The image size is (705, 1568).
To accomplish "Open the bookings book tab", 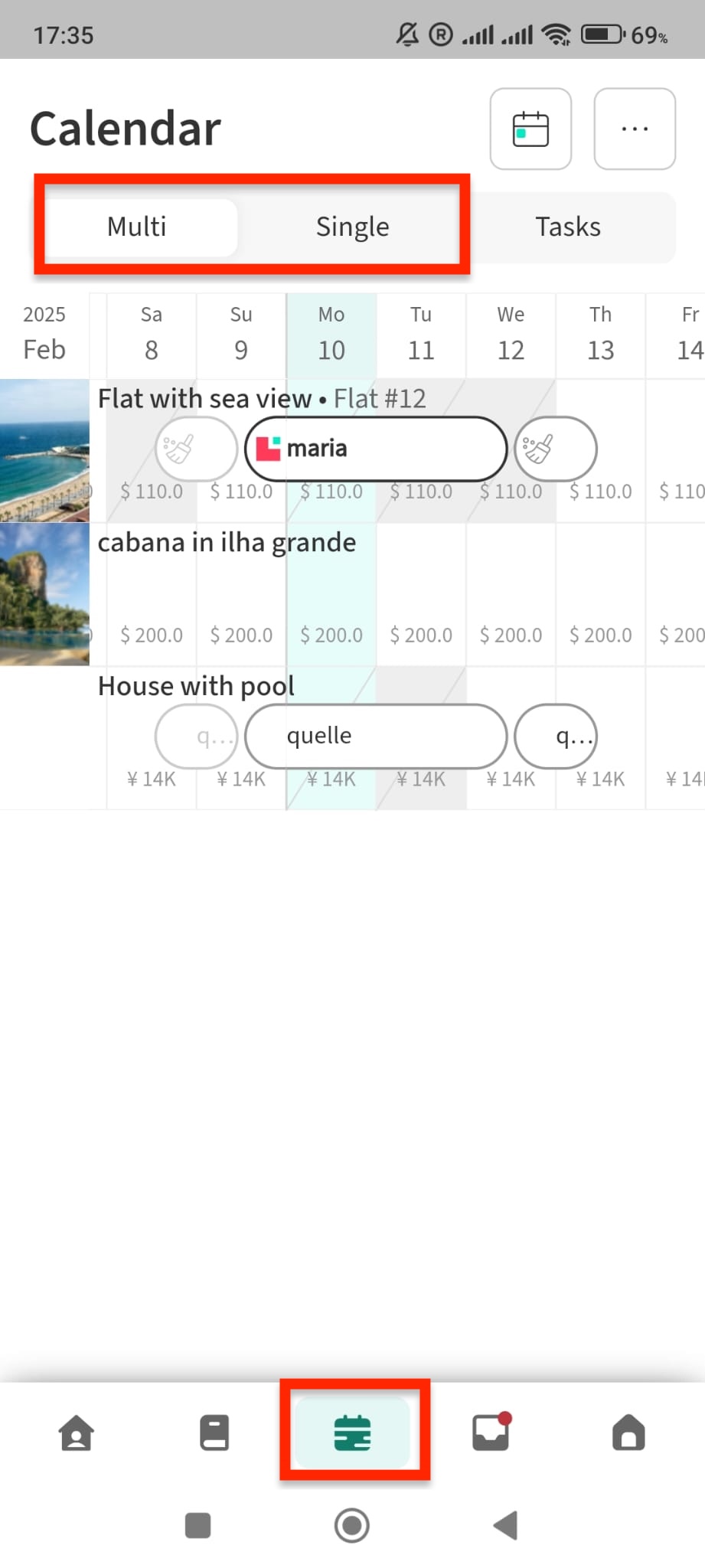I will pyautogui.click(x=214, y=1432).
